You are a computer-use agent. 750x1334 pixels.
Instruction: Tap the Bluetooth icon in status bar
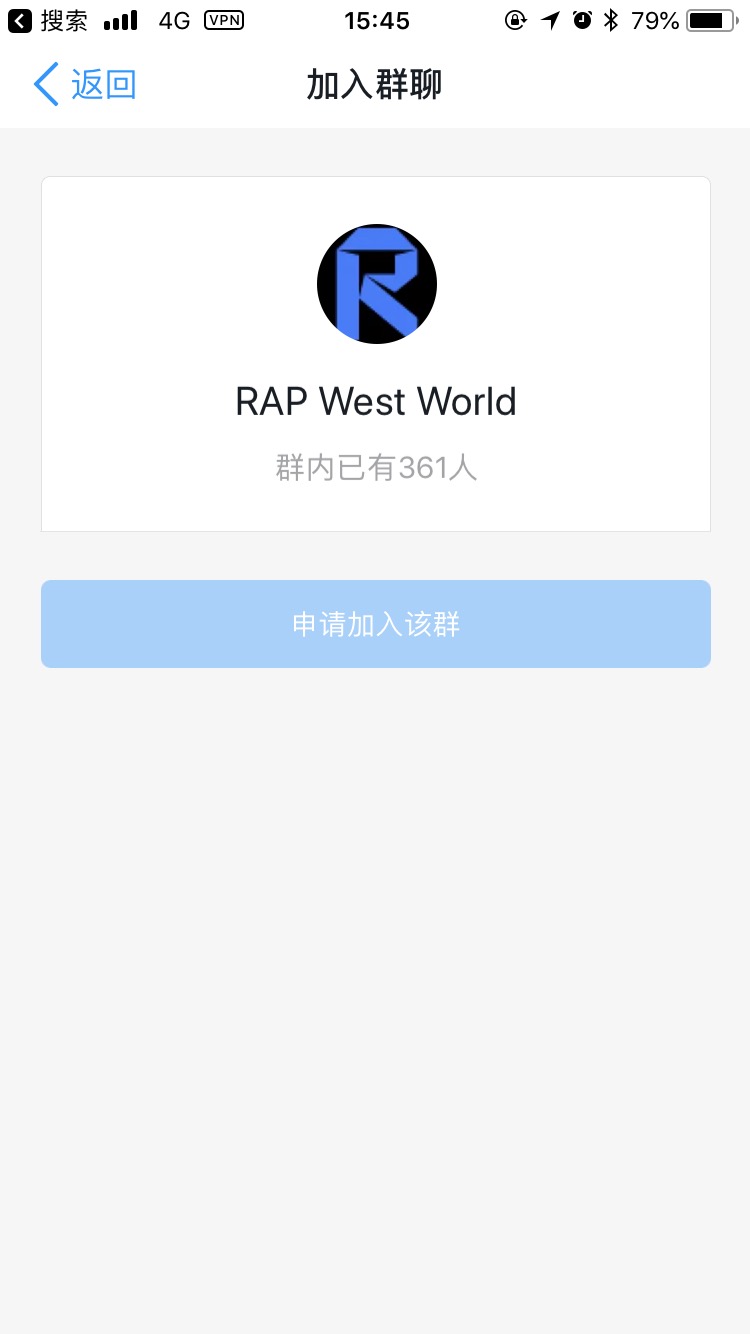tap(611, 20)
